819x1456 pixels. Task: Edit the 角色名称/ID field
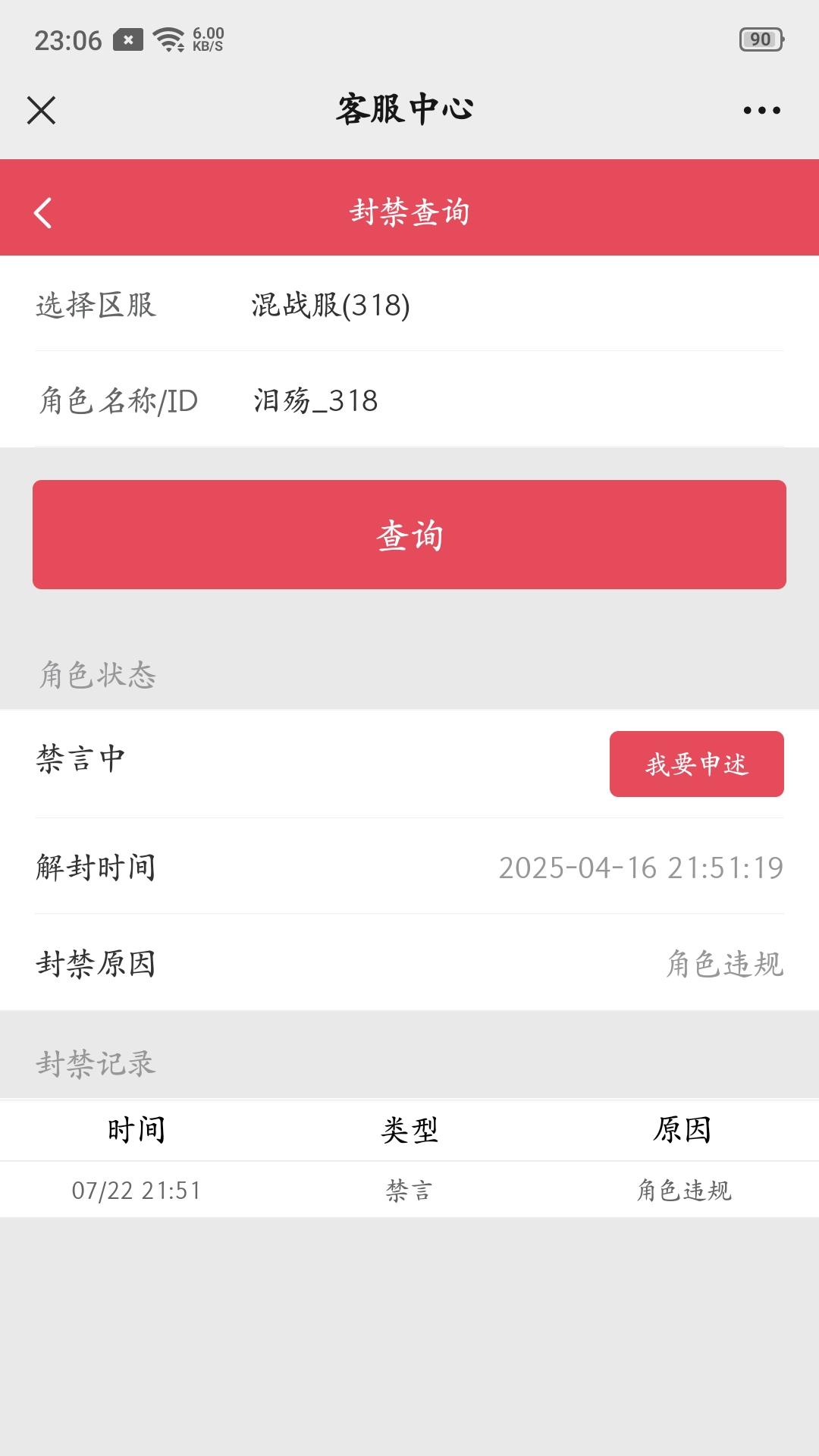click(x=409, y=400)
